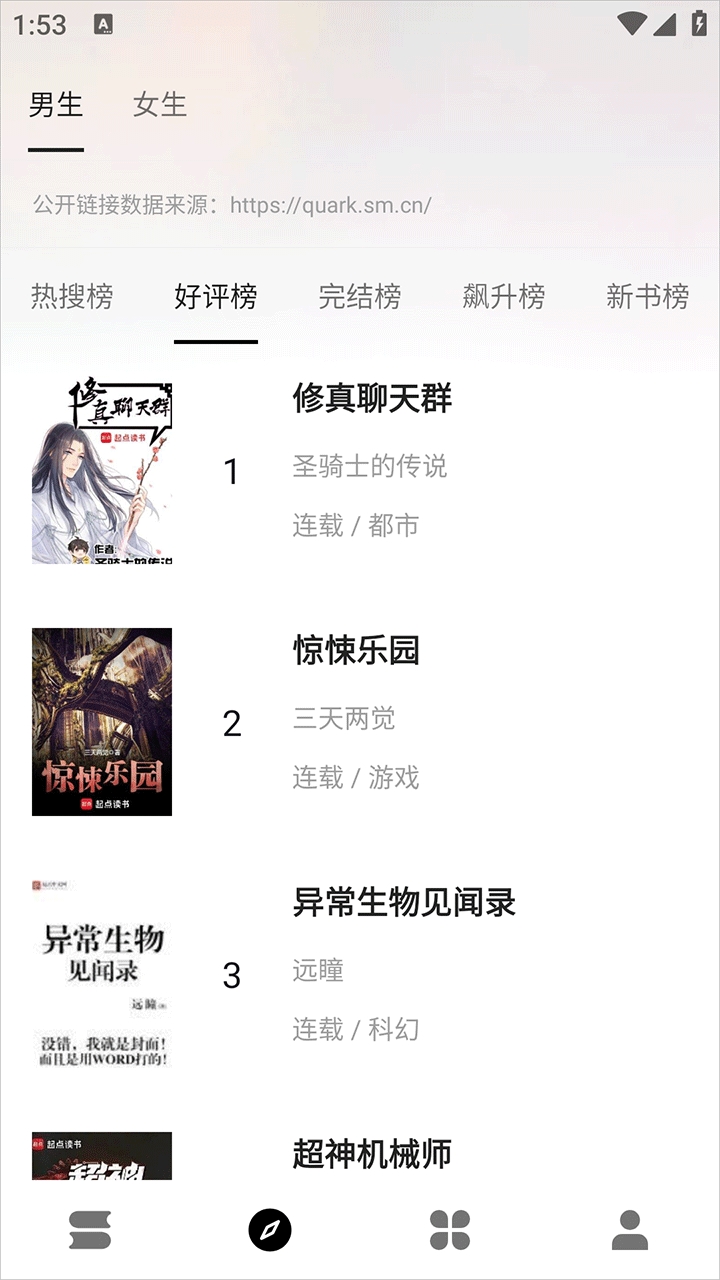Switch to the 女生 tab
The image size is (720, 1280).
160,105
